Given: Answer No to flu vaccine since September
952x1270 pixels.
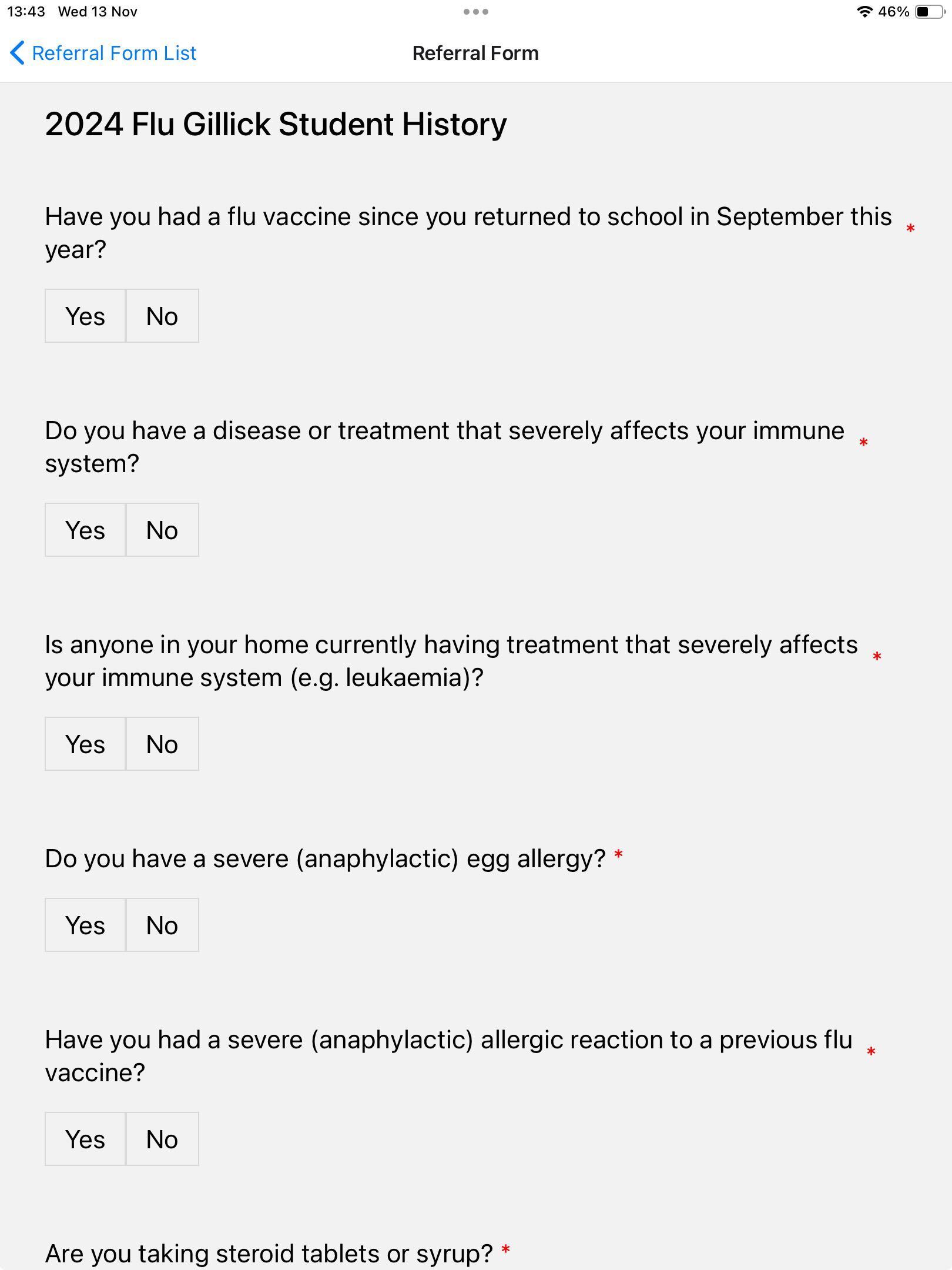Looking at the screenshot, I should [162, 316].
